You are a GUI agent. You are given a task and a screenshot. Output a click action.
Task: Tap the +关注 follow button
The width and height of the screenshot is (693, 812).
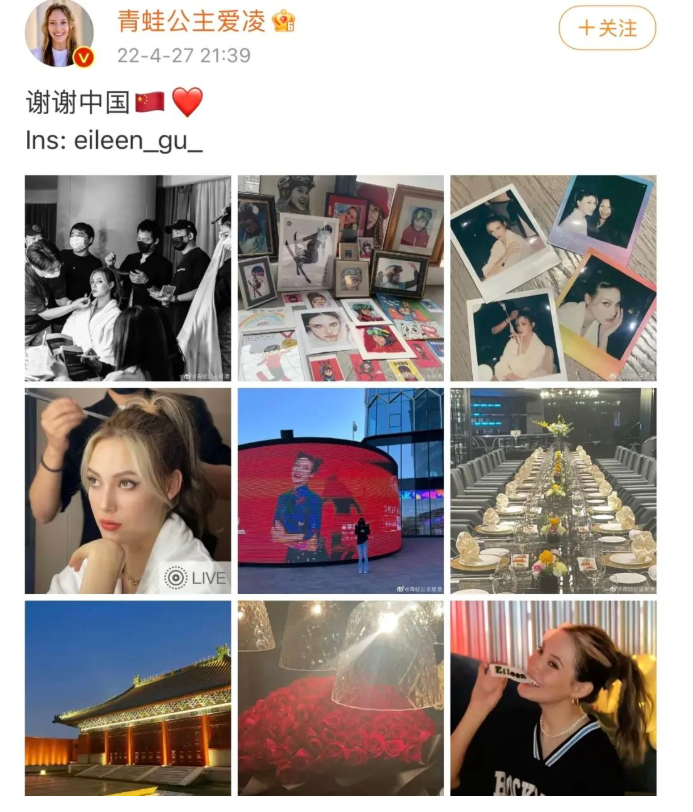(x=607, y=28)
